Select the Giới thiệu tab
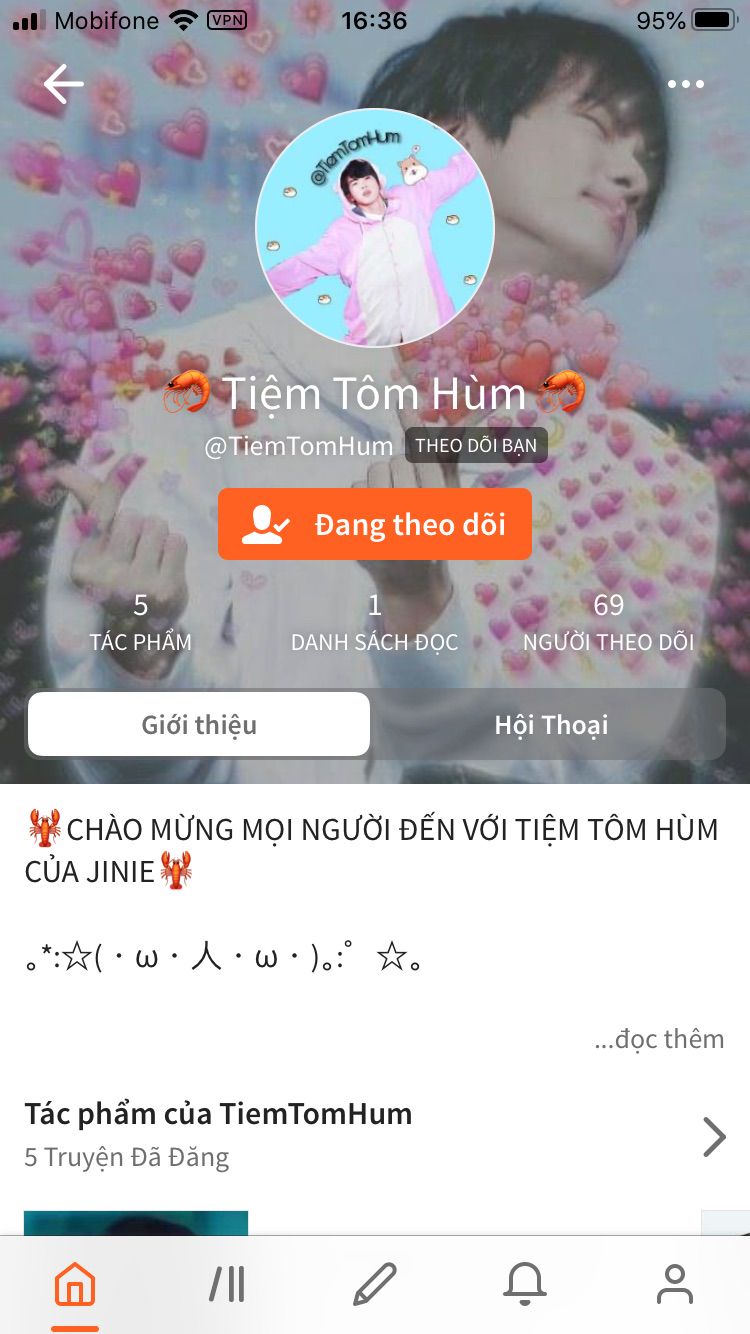Screen dimensions: 750x1334 coord(199,724)
